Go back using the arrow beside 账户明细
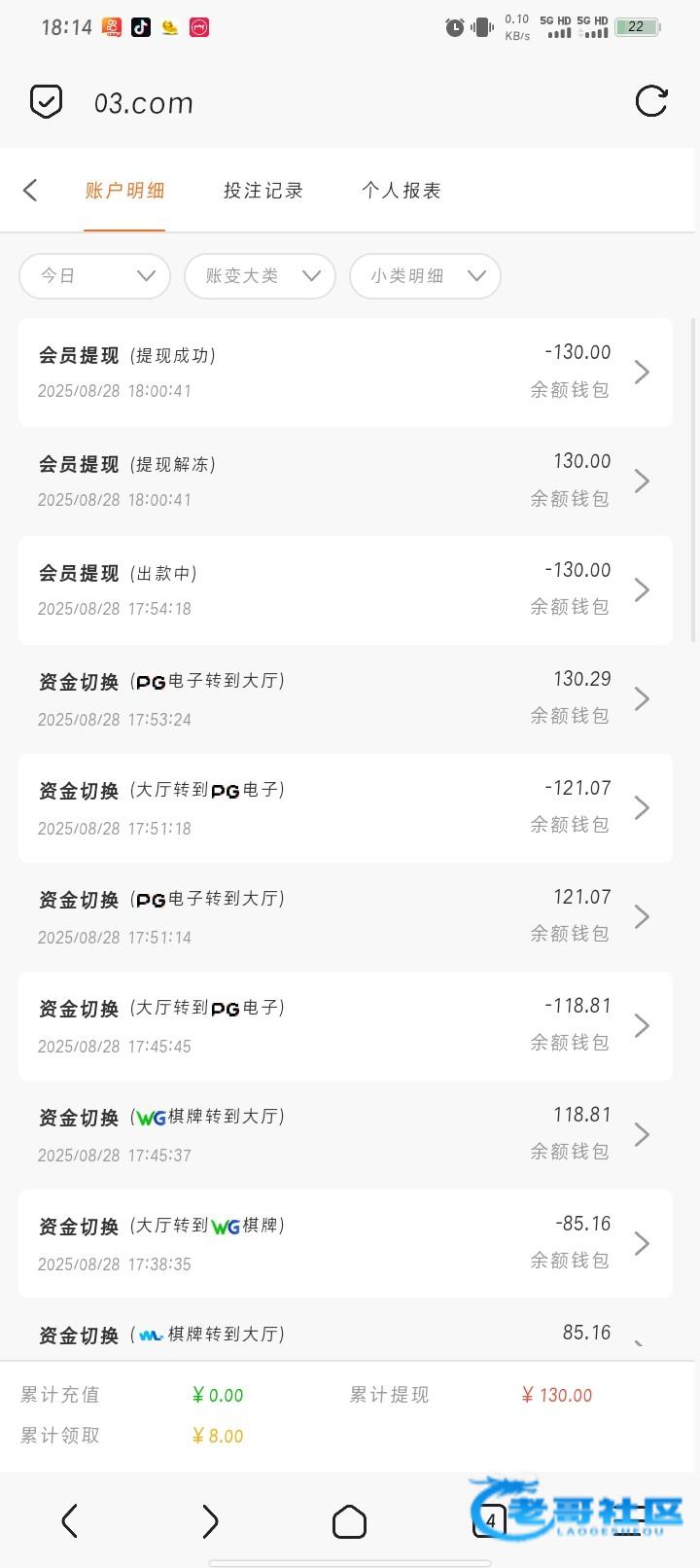Screen dimensions: 700x1568 [x=30, y=190]
